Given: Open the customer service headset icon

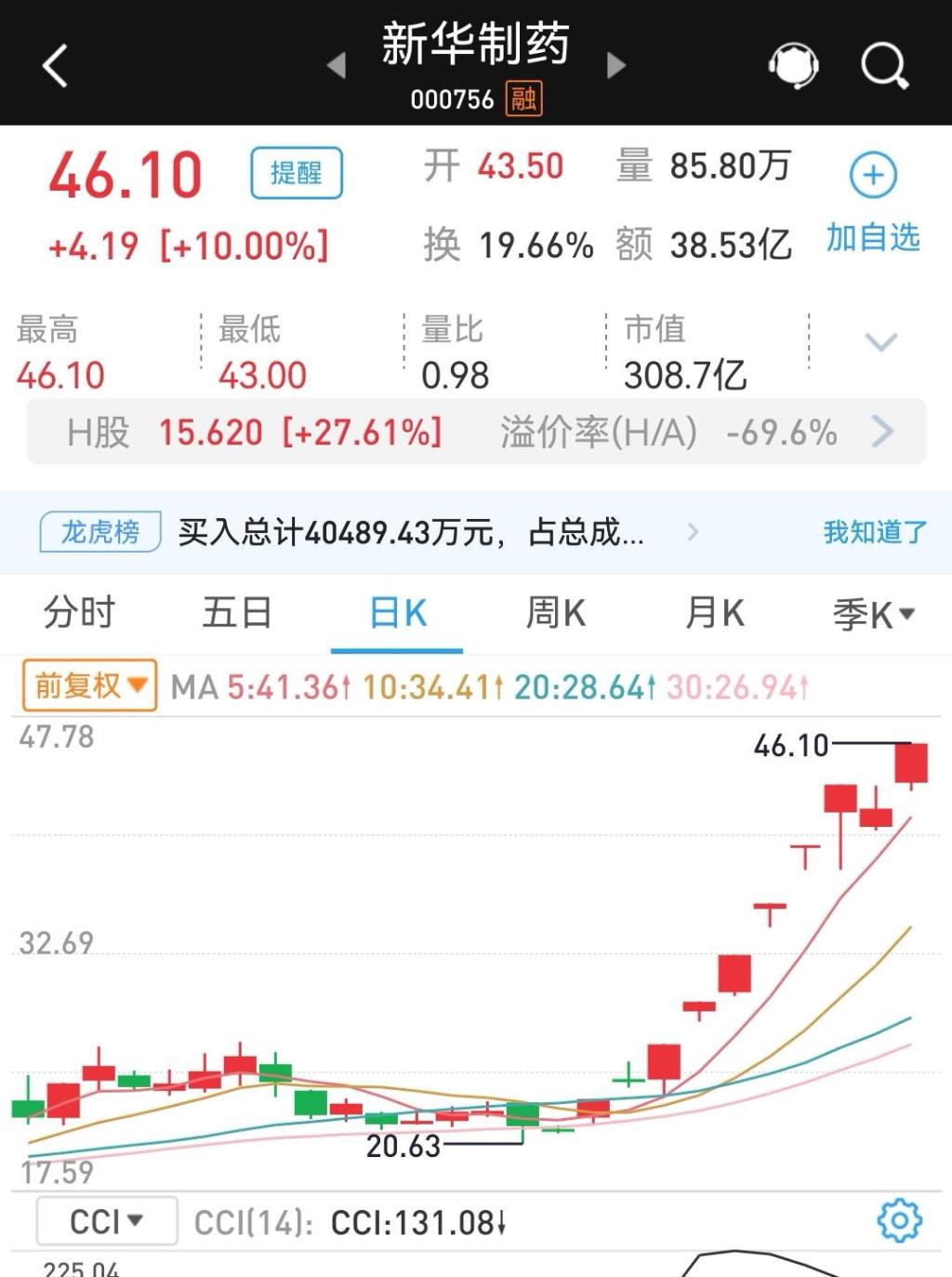Looking at the screenshot, I should [793, 66].
